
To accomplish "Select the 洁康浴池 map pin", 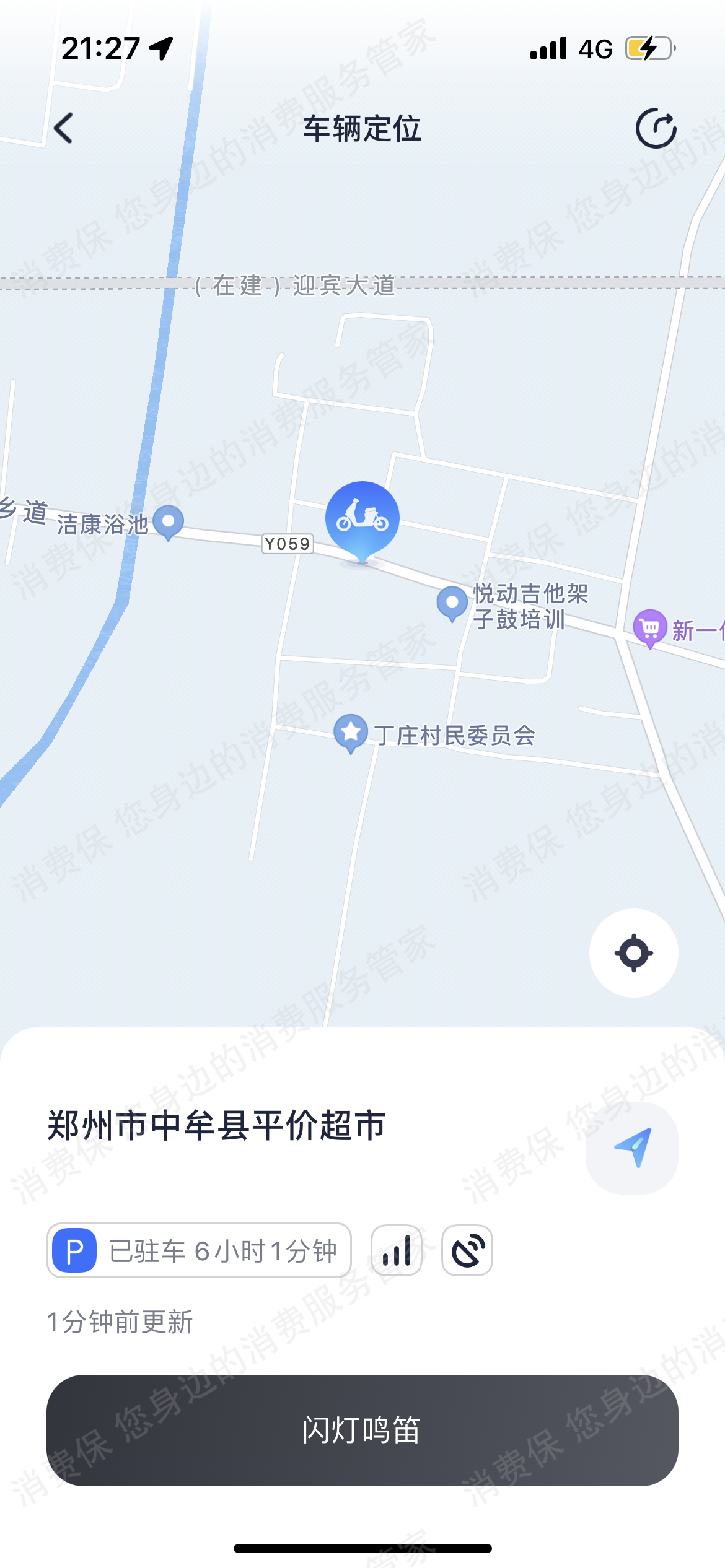I will click(x=168, y=521).
